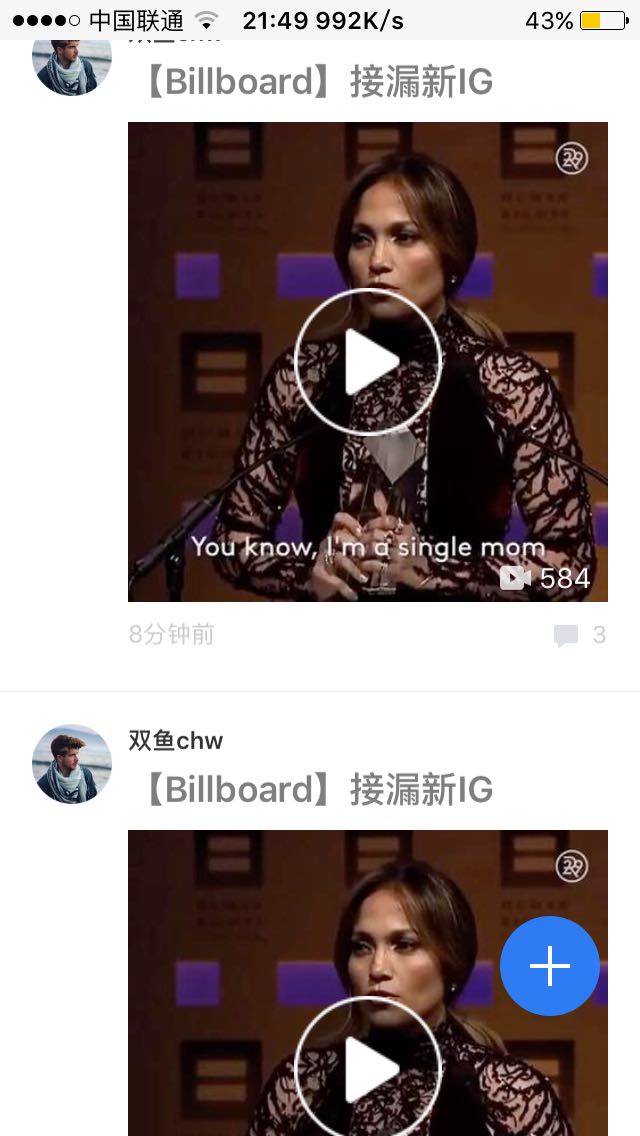Play the video under the 双鱼chw username
Viewport: 640px width, 1136px height.
pos(367,1068)
